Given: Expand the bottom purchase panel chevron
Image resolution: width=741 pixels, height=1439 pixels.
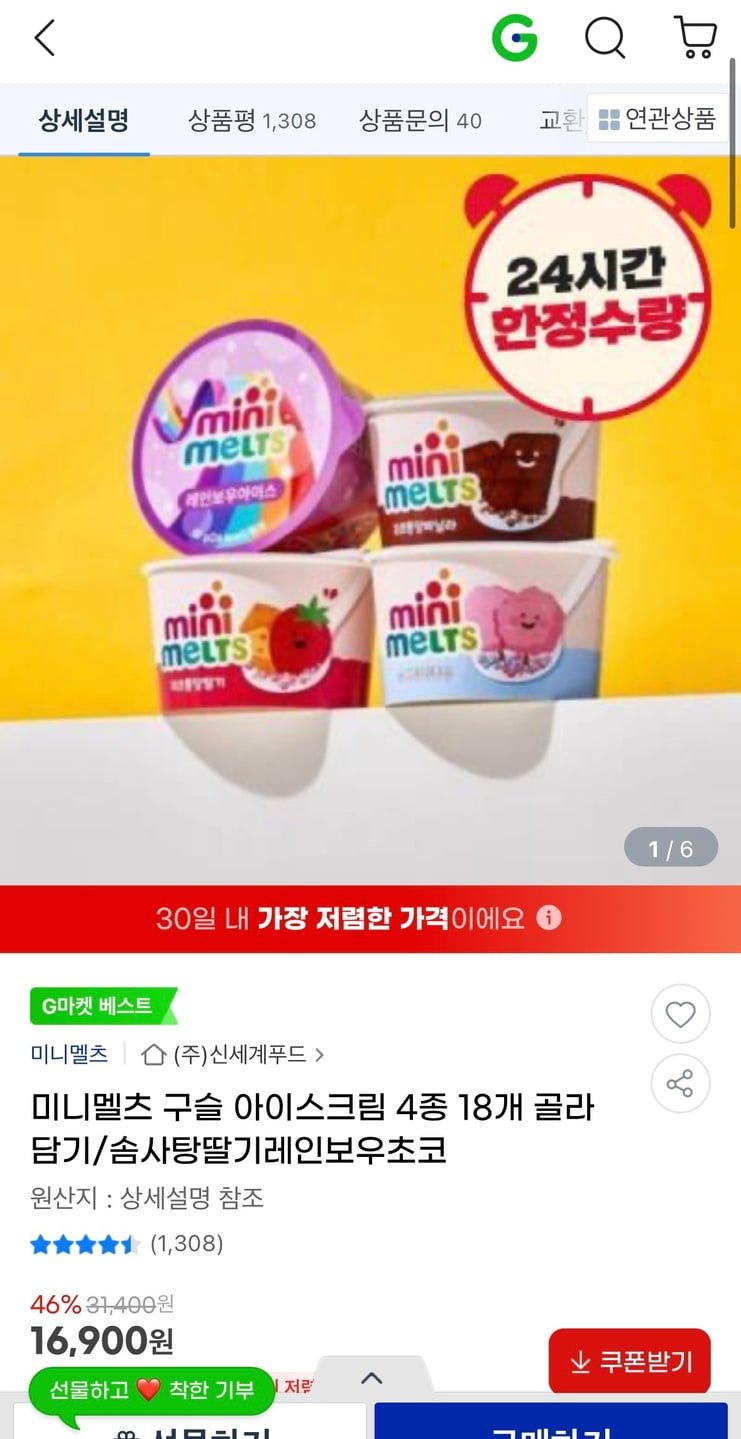Looking at the screenshot, I should click(x=371, y=1379).
